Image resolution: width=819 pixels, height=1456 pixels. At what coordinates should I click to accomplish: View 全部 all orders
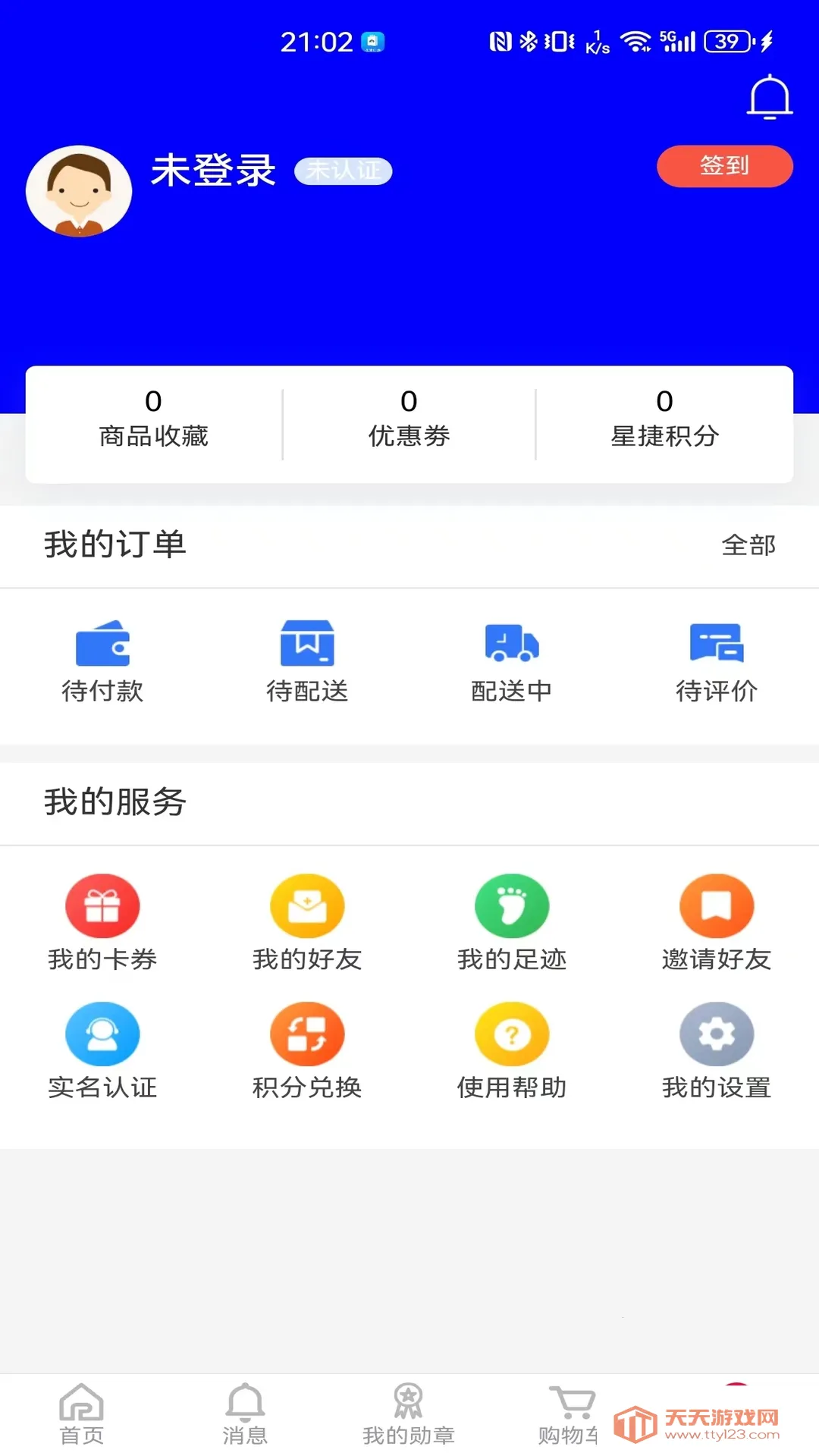(x=749, y=544)
